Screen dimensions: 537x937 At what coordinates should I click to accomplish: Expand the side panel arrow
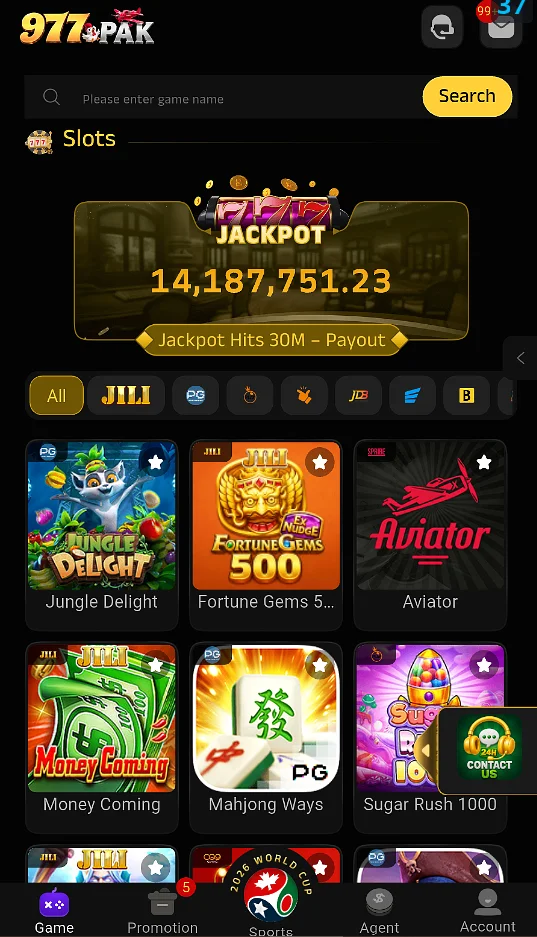pos(520,358)
